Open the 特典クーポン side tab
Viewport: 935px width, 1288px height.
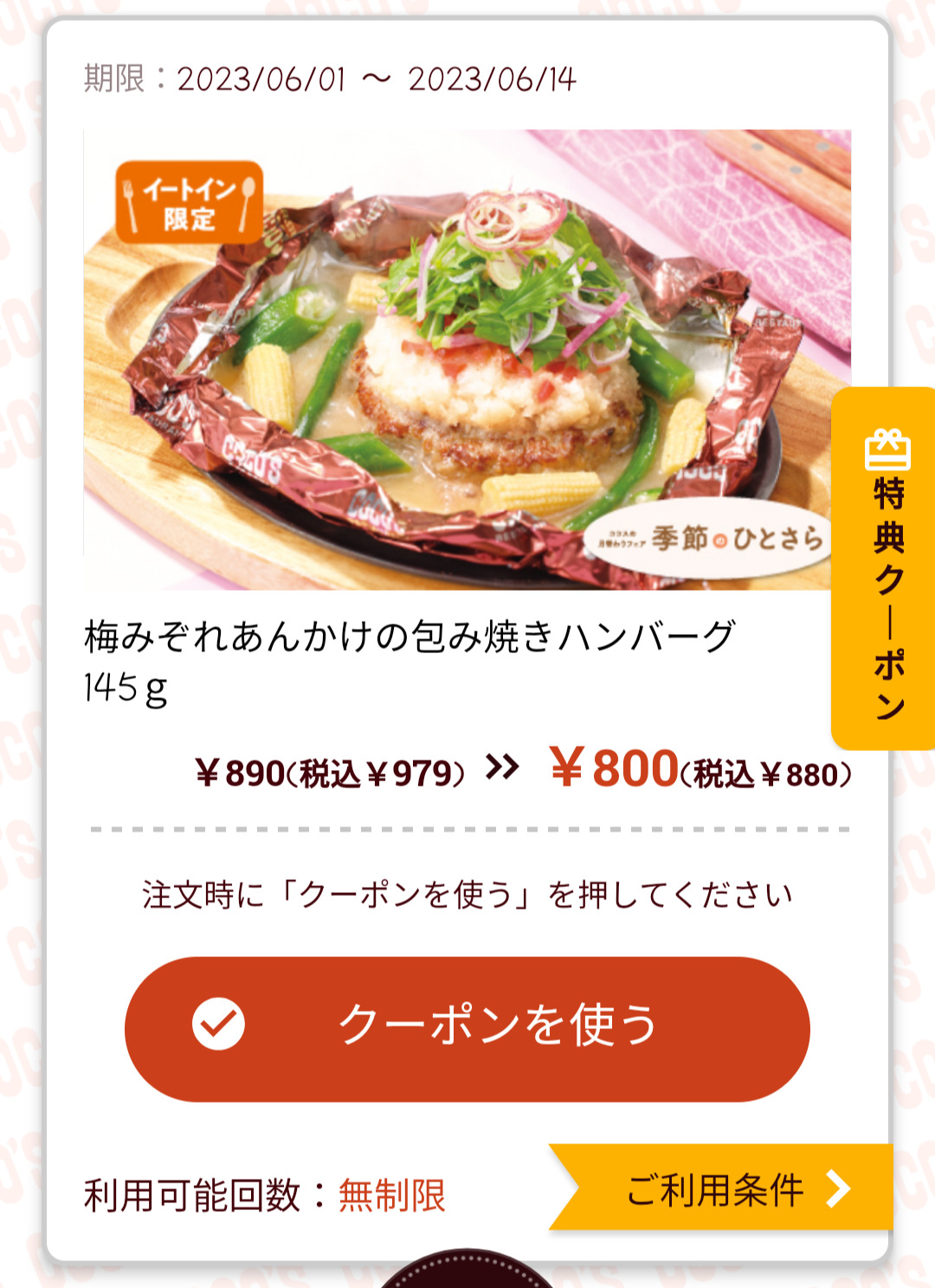tap(887, 569)
